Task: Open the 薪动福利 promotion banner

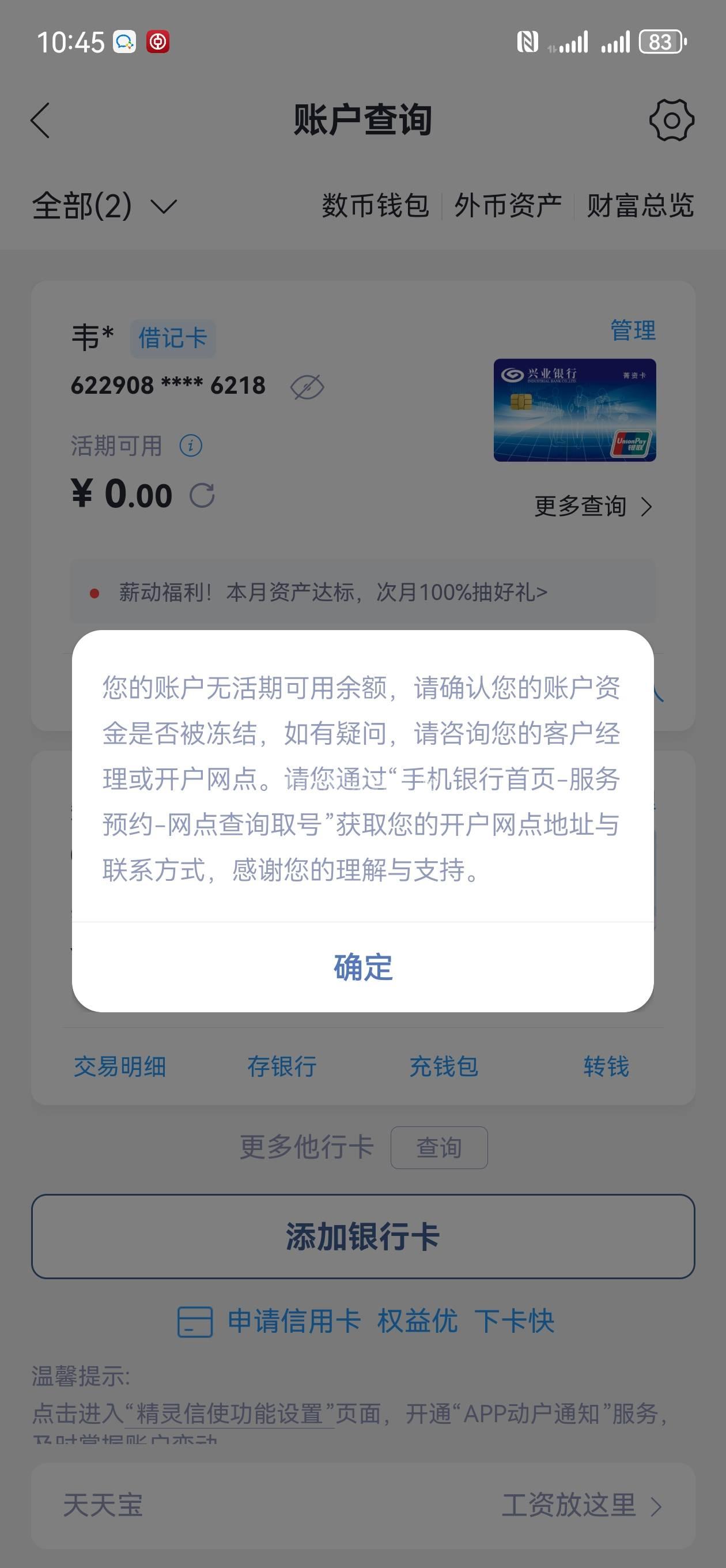Action: (x=332, y=591)
